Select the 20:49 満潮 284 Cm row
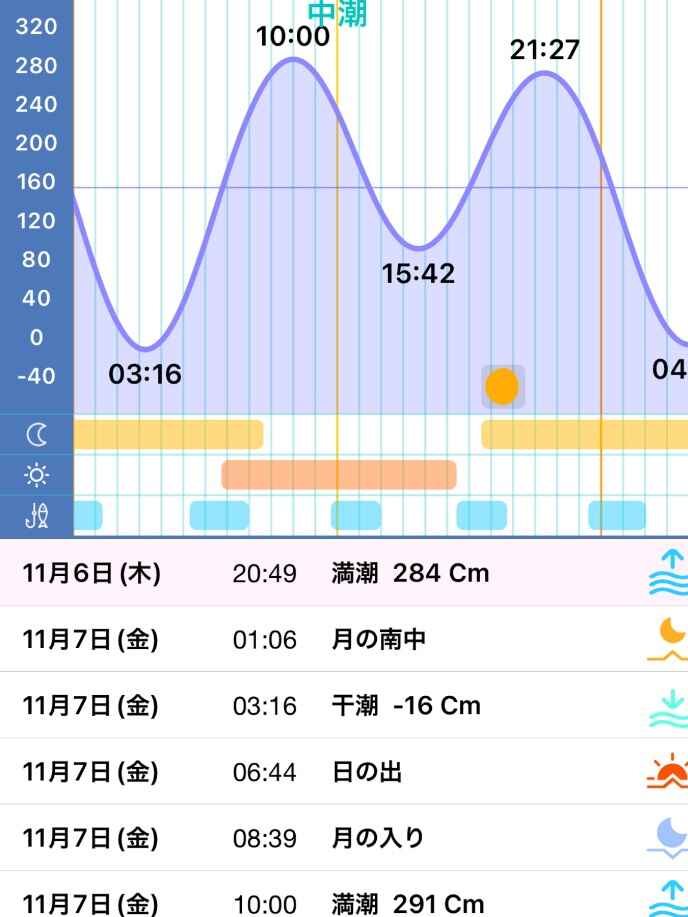Image resolution: width=688 pixels, height=917 pixels. point(344,573)
